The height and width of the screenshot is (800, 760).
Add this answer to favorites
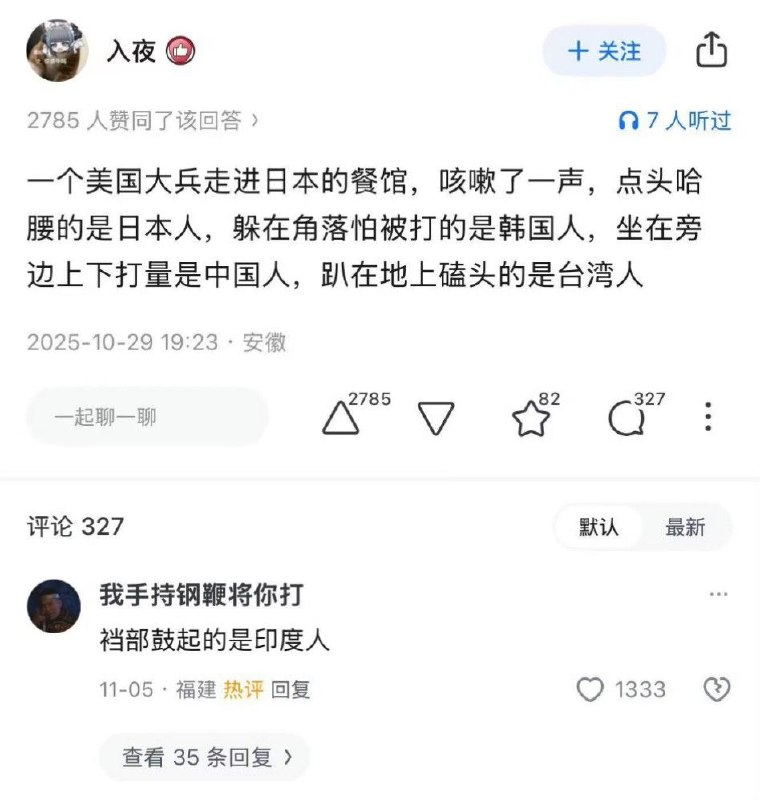[x=531, y=418]
